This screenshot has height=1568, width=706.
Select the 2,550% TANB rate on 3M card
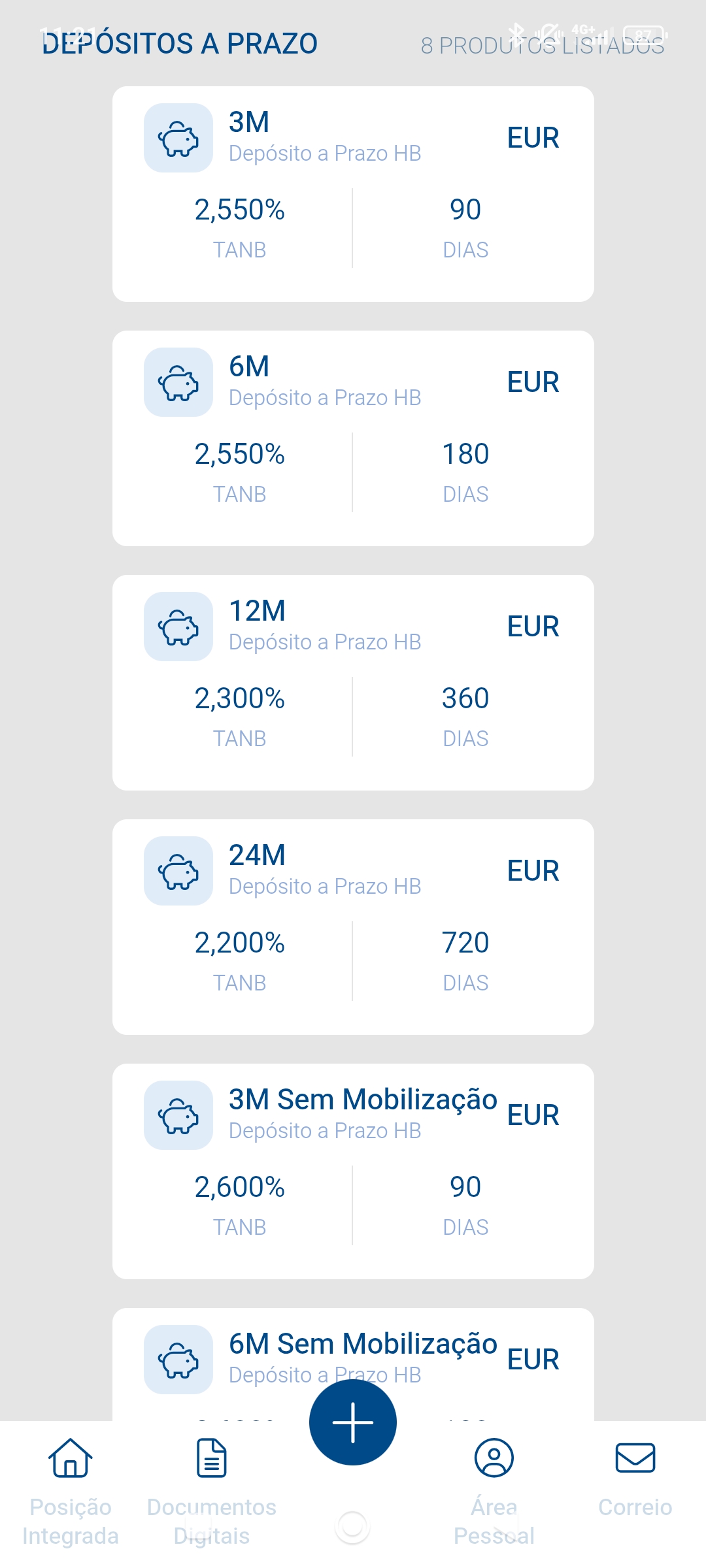click(x=241, y=208)
